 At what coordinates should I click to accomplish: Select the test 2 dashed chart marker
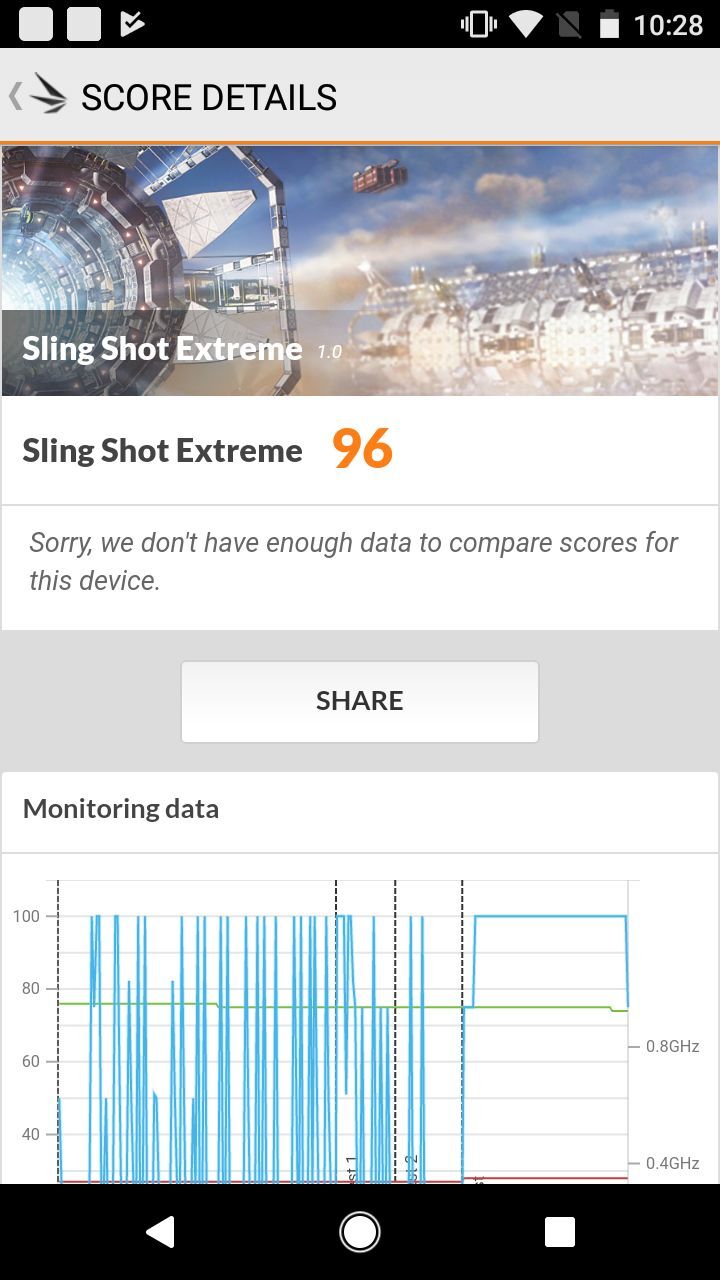click(x=397, y=1020)
